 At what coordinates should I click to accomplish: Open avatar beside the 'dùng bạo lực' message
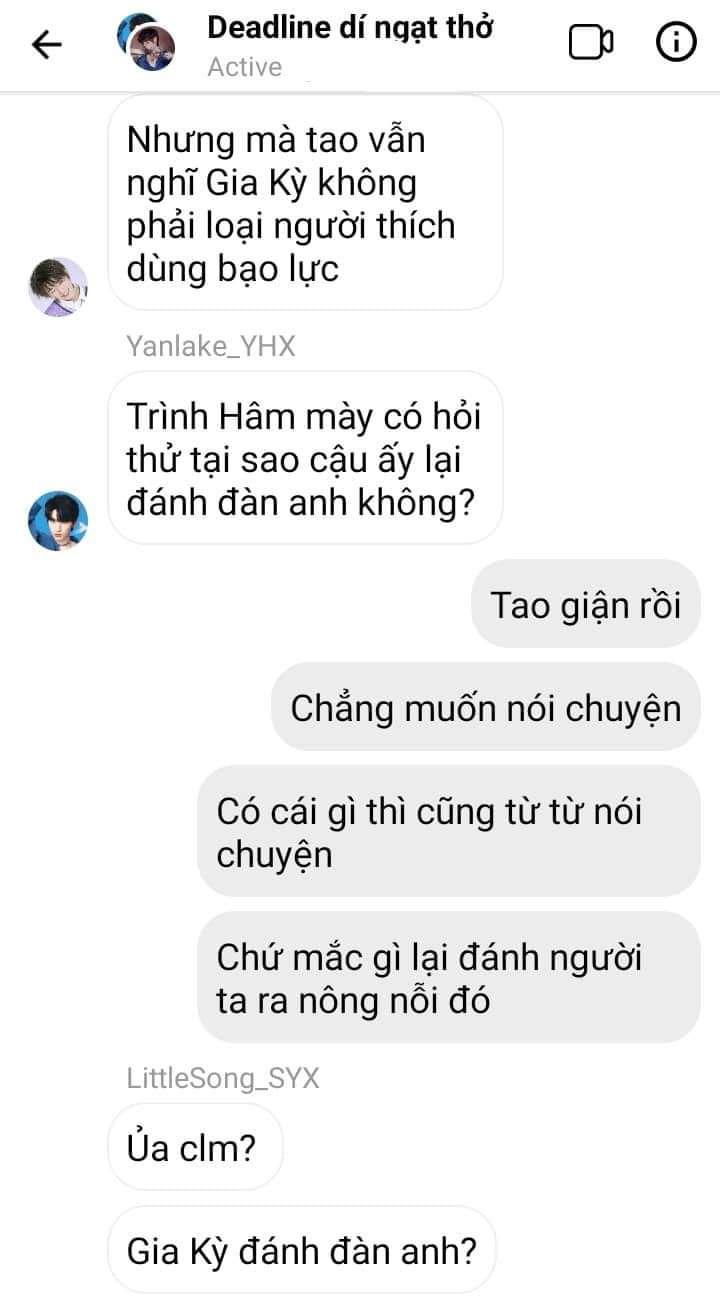57,286
